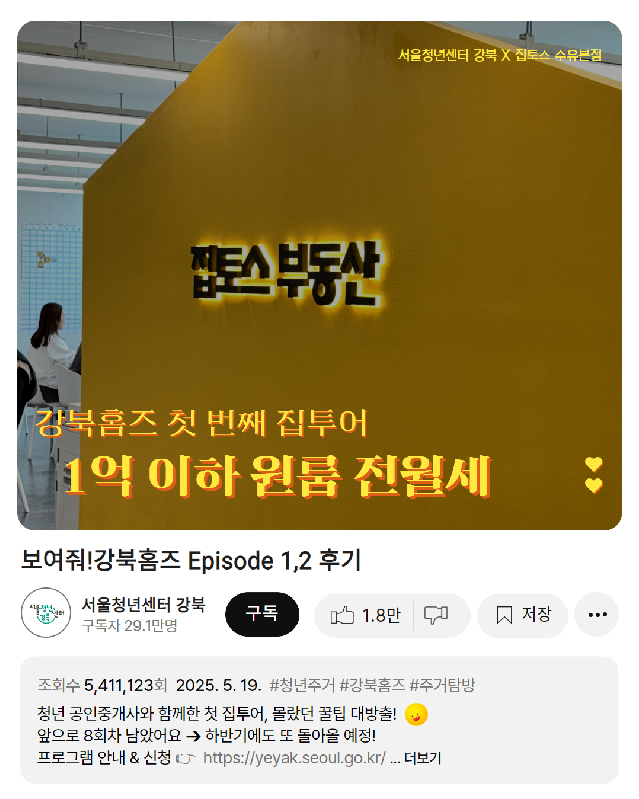Tap the #주거탐방 hashtag
Viewport: 639px width, 799px height.
click(x=442, y=685)
